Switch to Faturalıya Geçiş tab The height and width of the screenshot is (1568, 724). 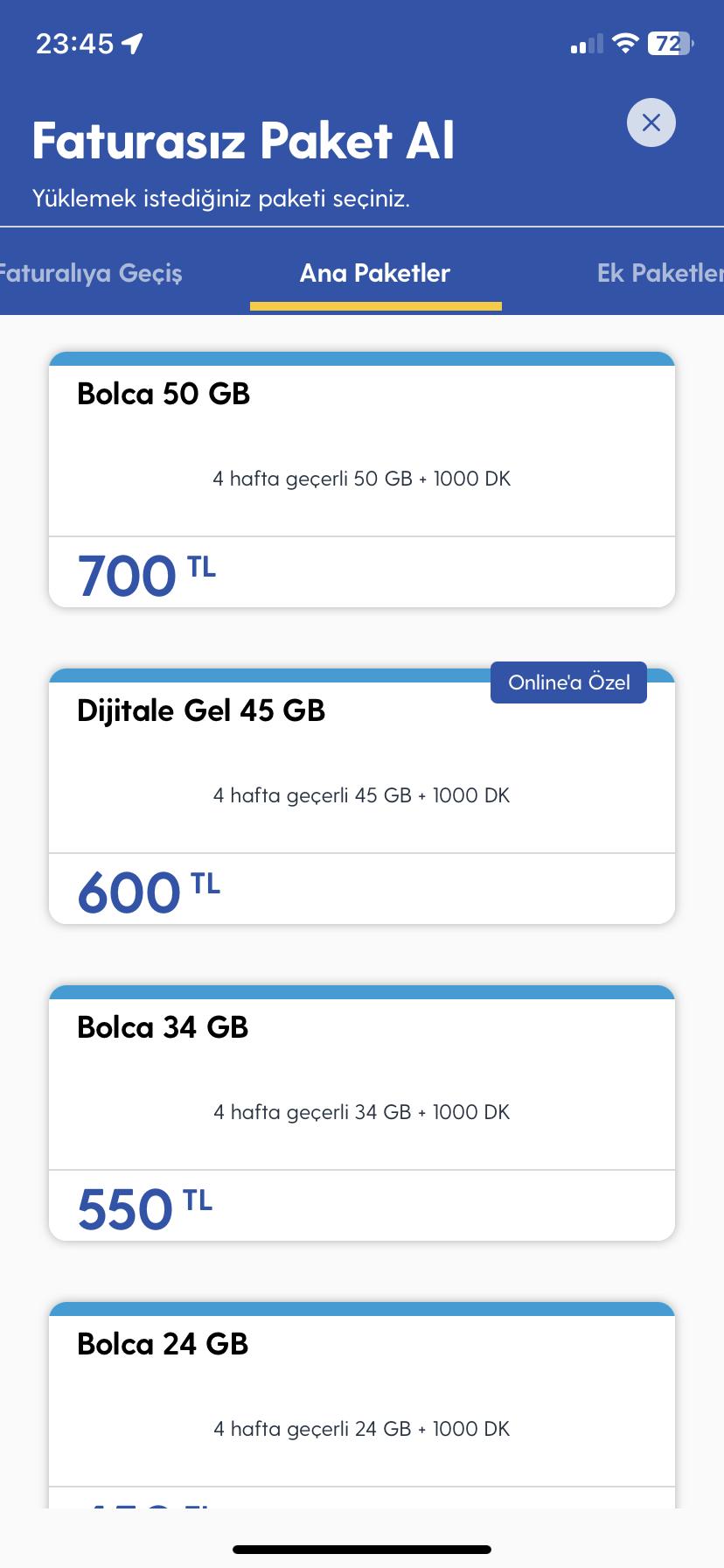tap(91, 273)
